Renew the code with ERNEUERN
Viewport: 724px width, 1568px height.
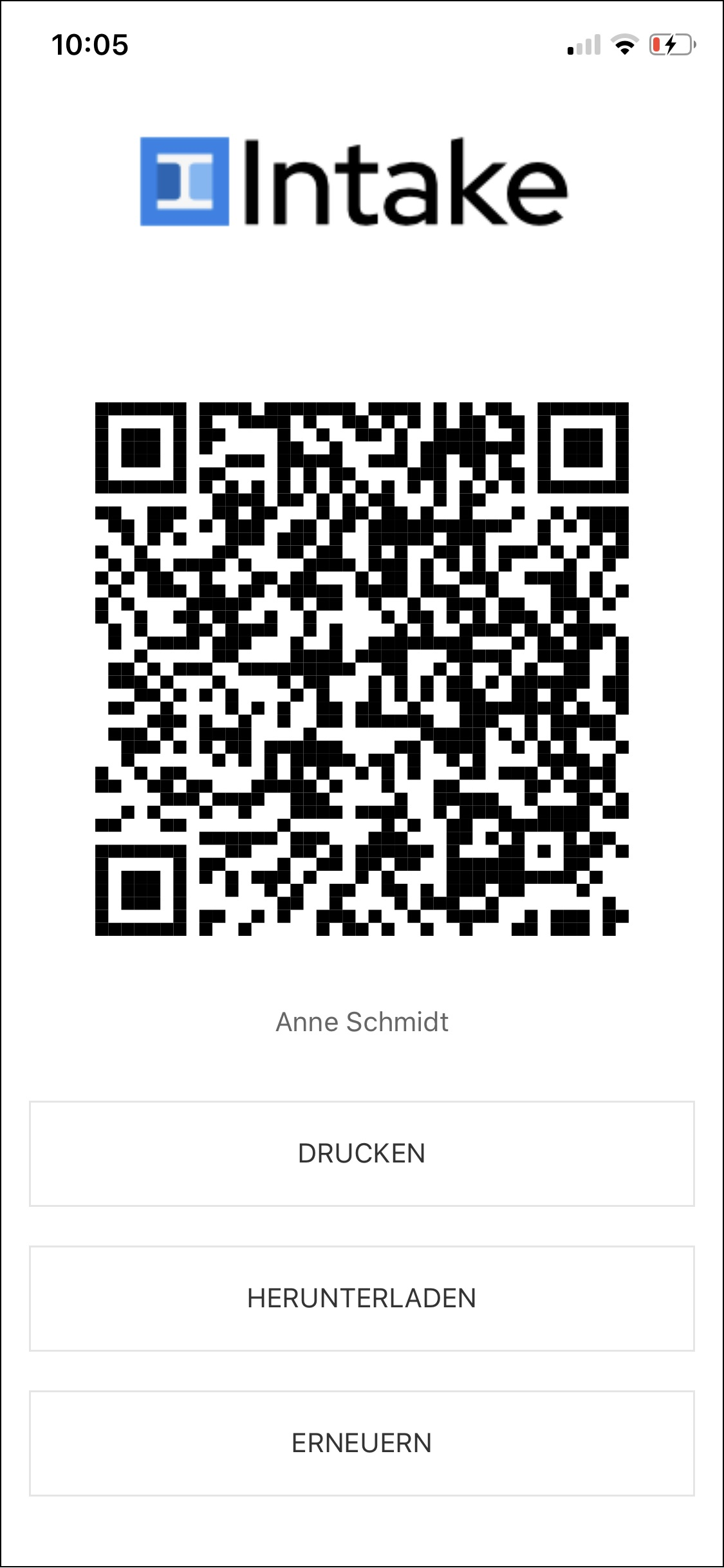(x=362, y=1443)
